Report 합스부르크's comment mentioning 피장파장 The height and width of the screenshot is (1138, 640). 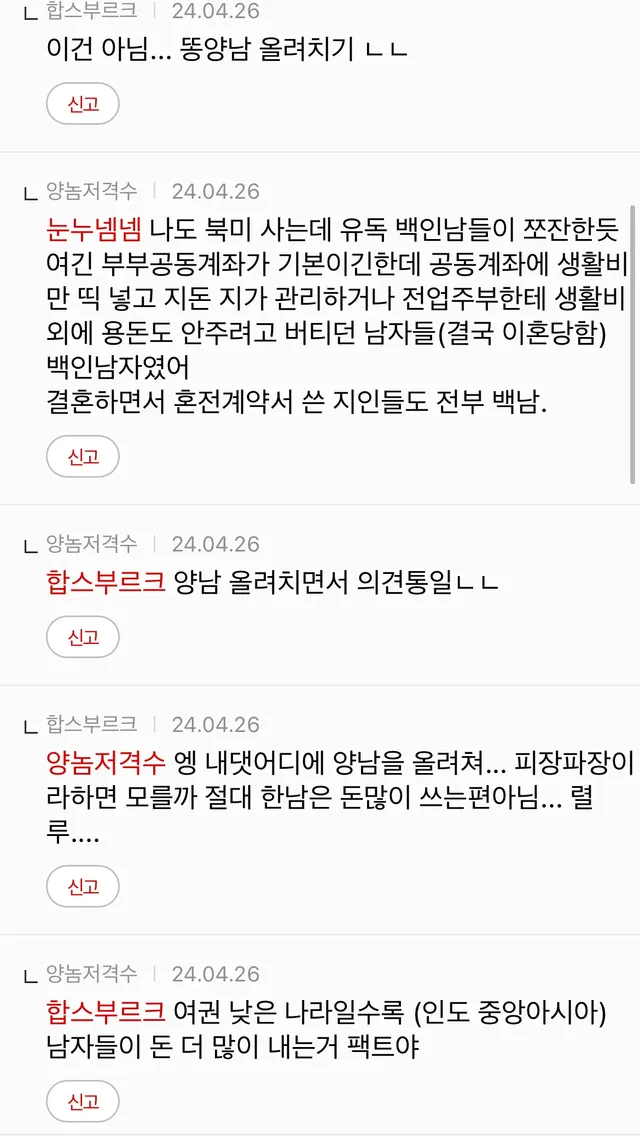83,887
